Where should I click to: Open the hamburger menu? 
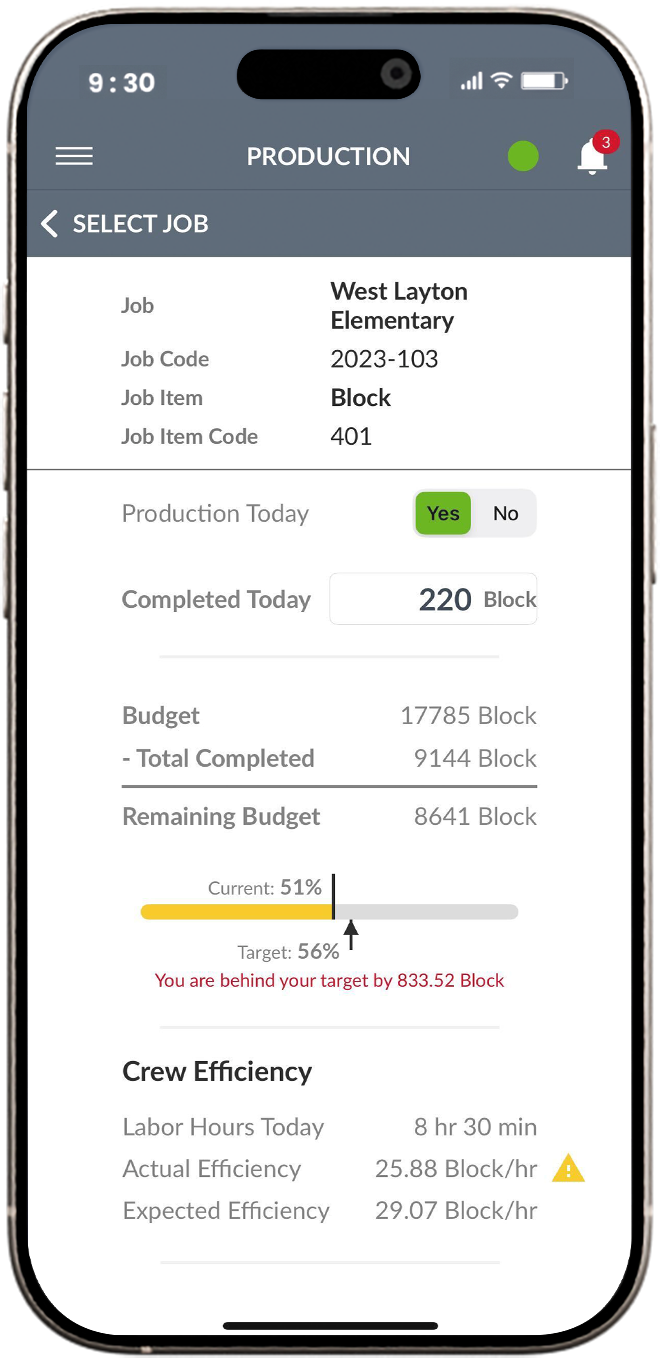click(x=74, y=156)
